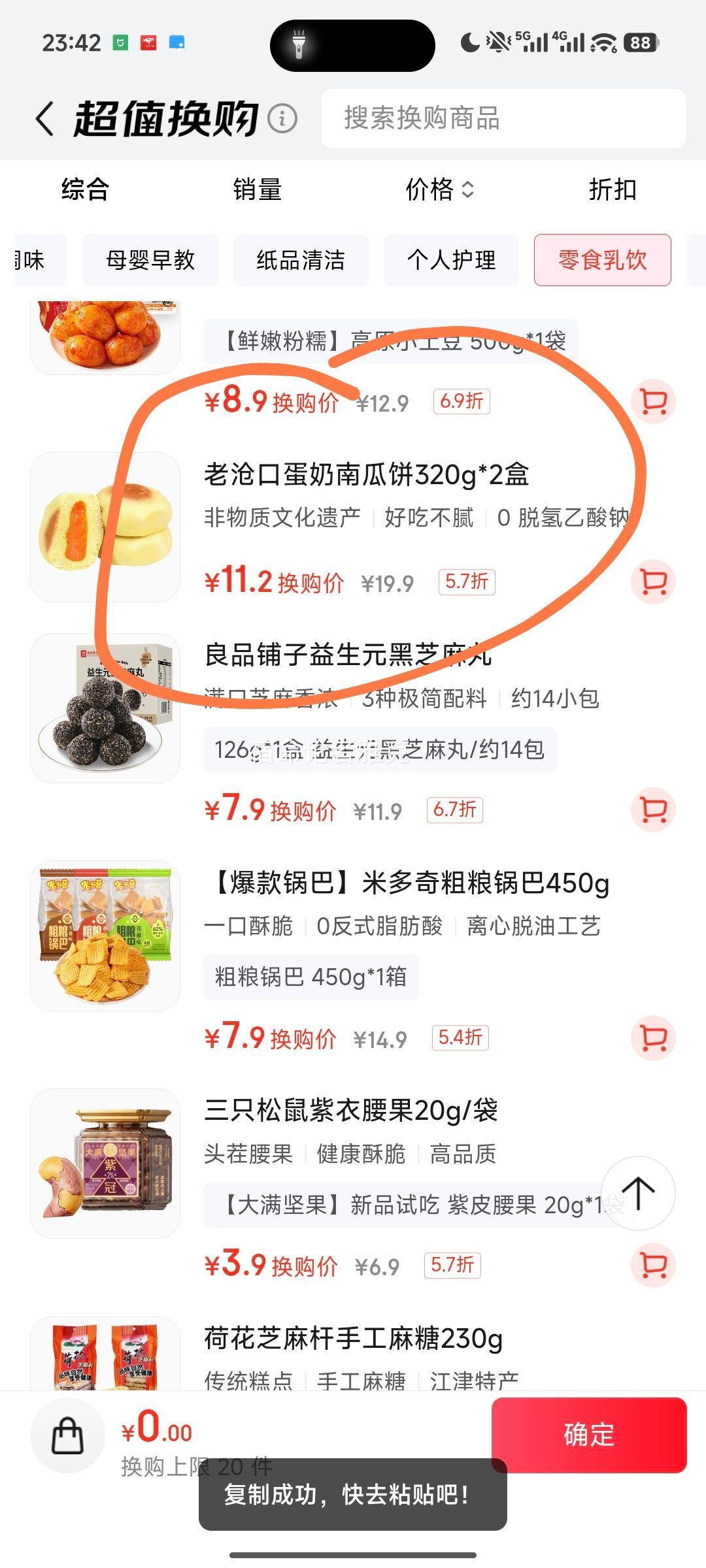706x1568 pixels.
Task: Add 米多奇粗粮锅巴 to cart
Action: point(653,1037)
